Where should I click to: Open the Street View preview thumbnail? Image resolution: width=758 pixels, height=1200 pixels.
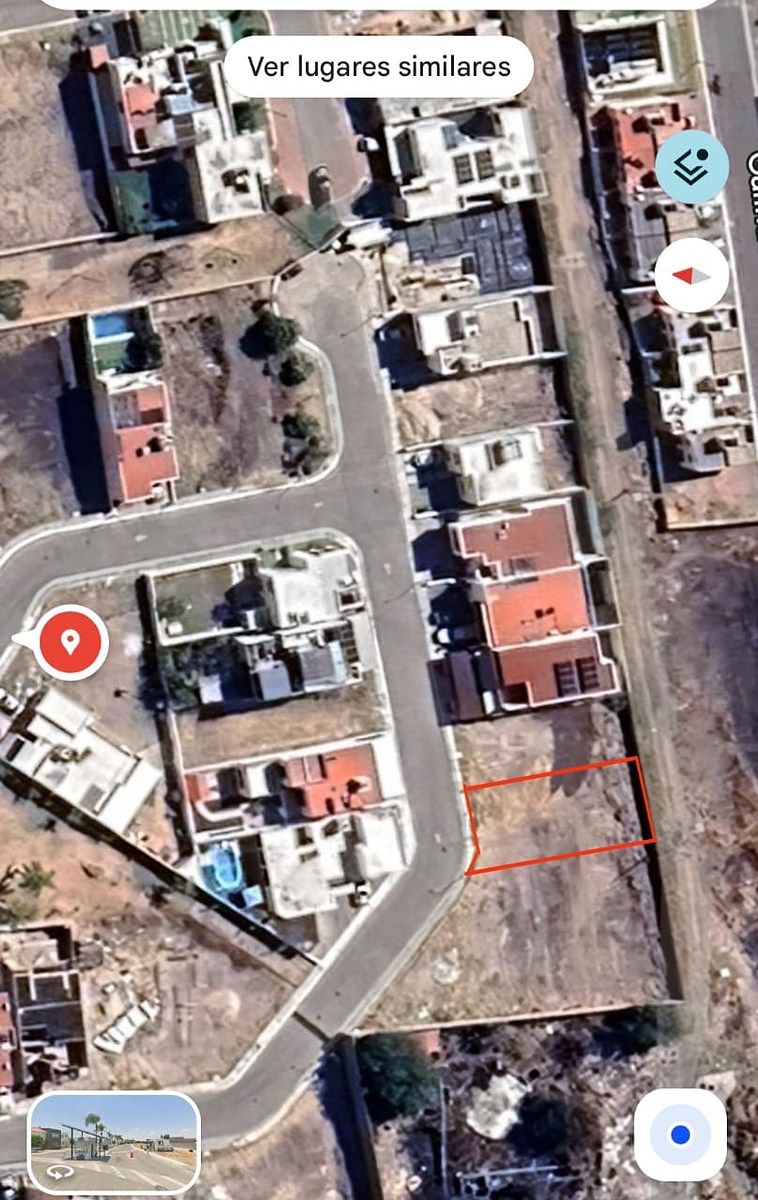114,1141
